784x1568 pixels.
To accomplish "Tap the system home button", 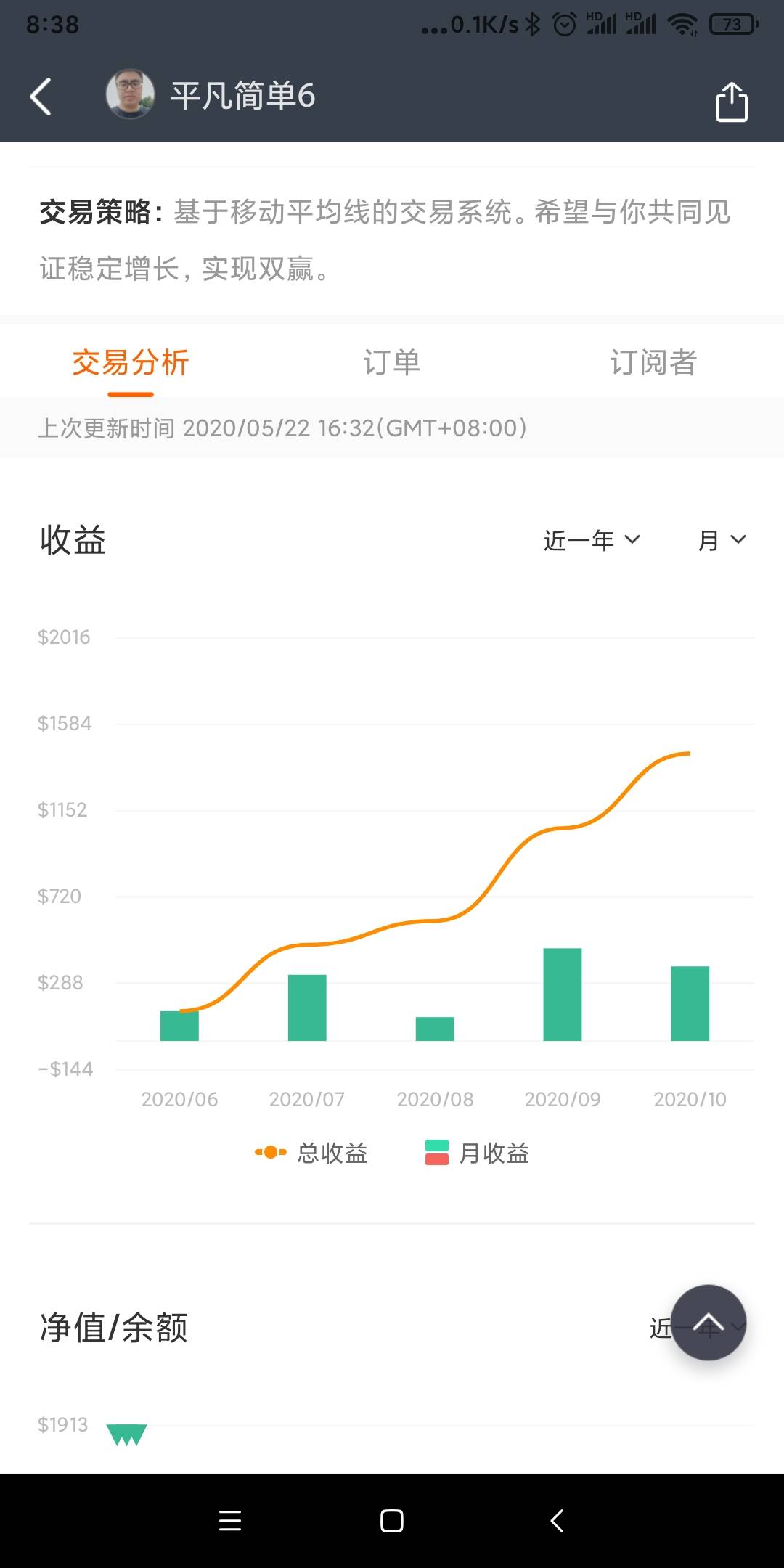I will click(392, 1521).
